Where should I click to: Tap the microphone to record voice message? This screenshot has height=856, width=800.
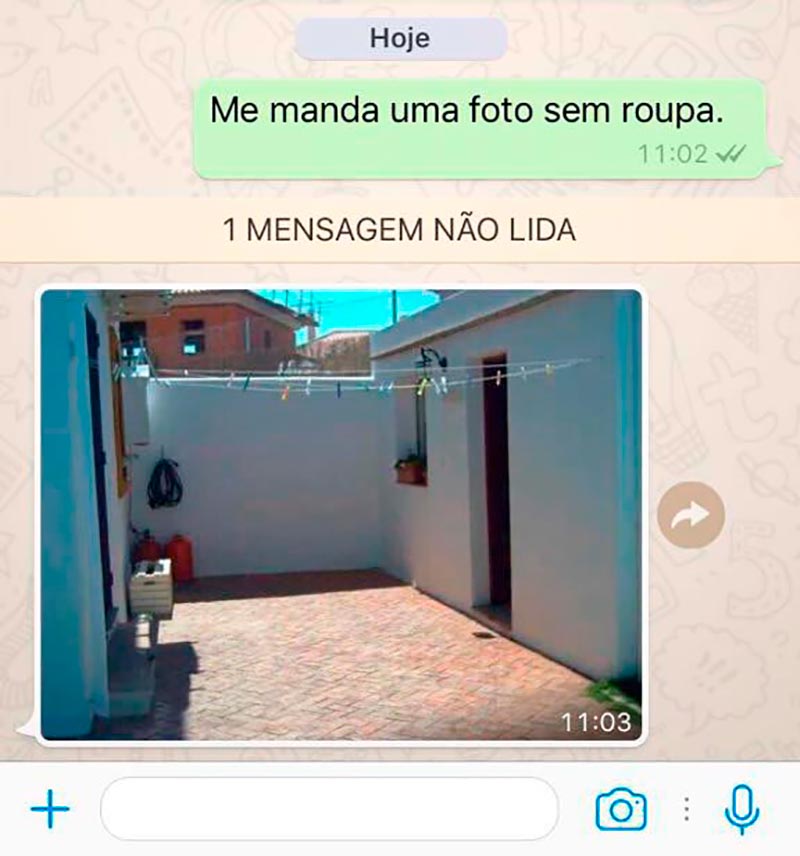click(x=741, y=808)
